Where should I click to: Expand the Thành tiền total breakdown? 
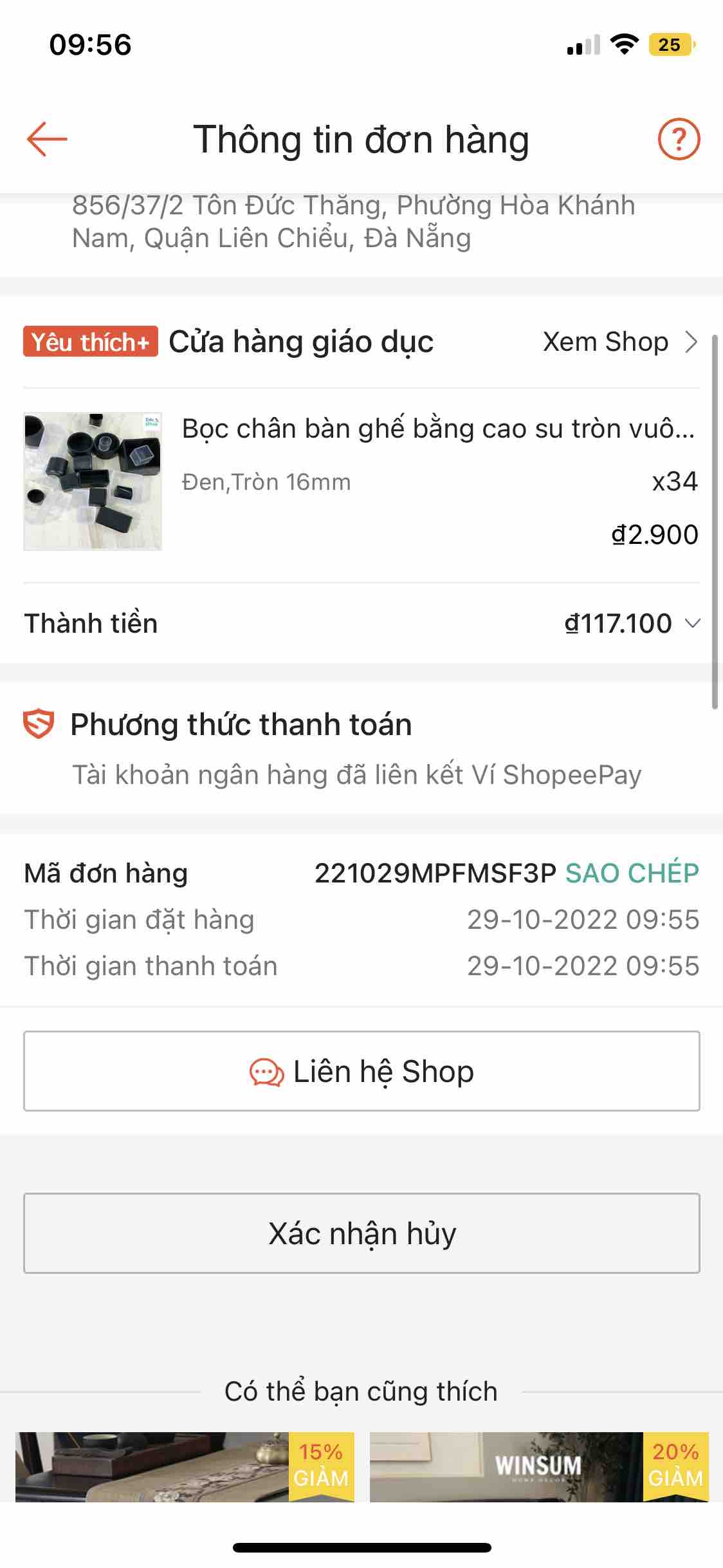[692, 623]
